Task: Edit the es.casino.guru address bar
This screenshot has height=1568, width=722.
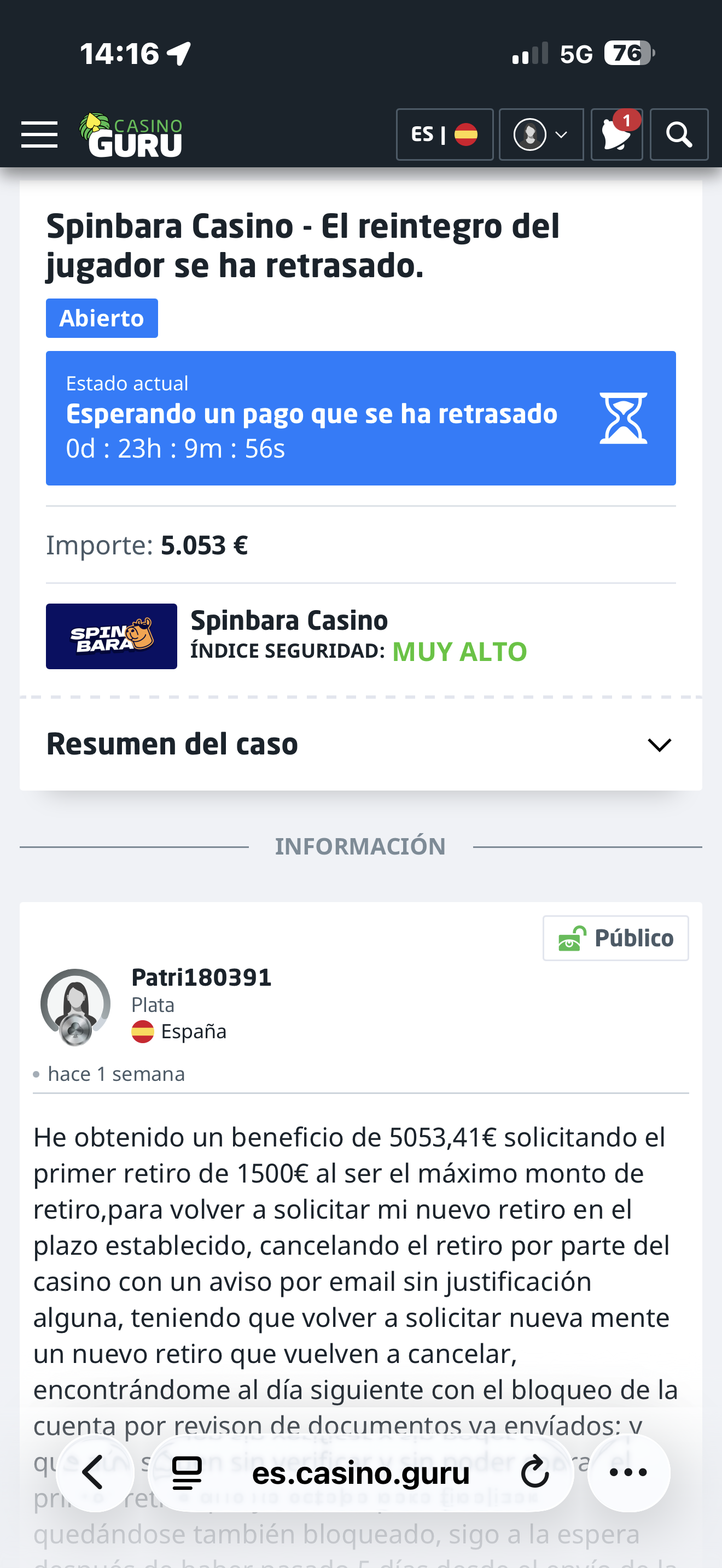Action: pos(360,1473)
